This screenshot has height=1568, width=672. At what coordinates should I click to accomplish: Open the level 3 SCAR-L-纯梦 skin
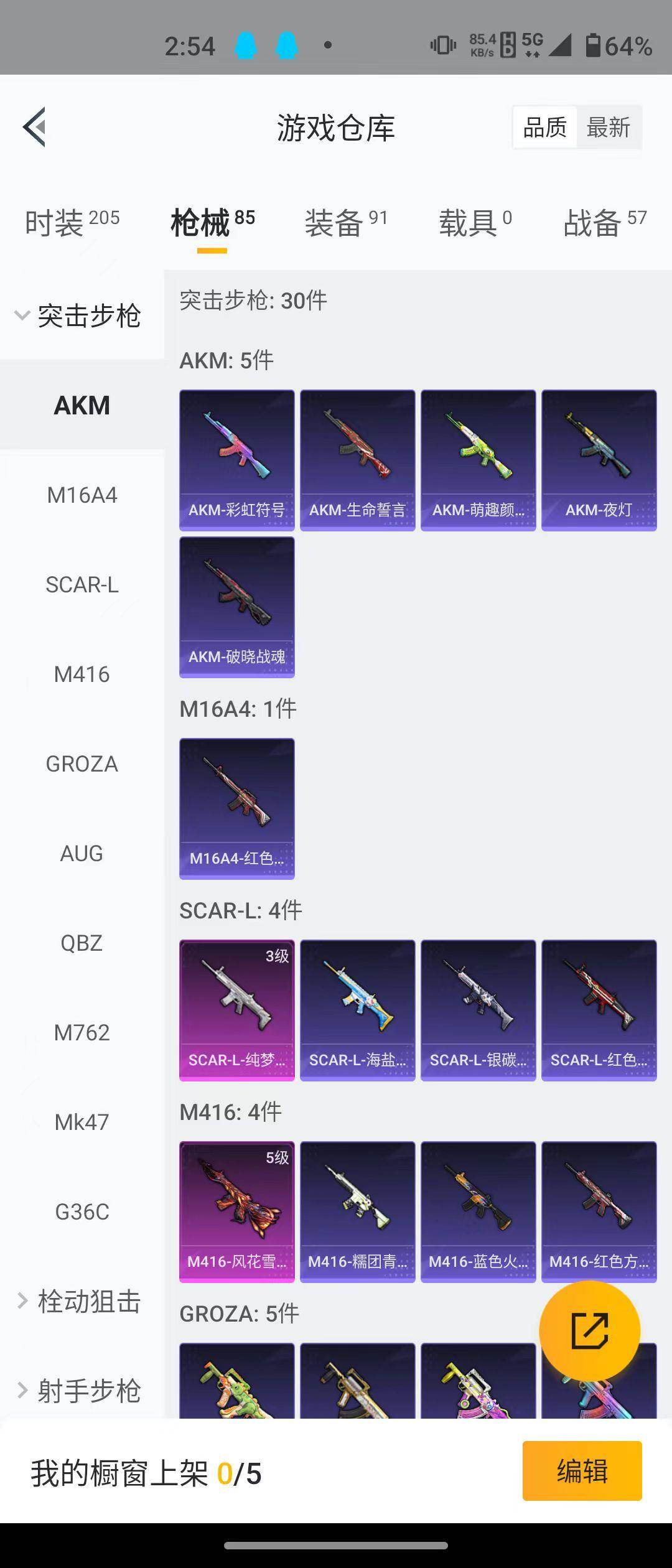tap(237, 1010)
